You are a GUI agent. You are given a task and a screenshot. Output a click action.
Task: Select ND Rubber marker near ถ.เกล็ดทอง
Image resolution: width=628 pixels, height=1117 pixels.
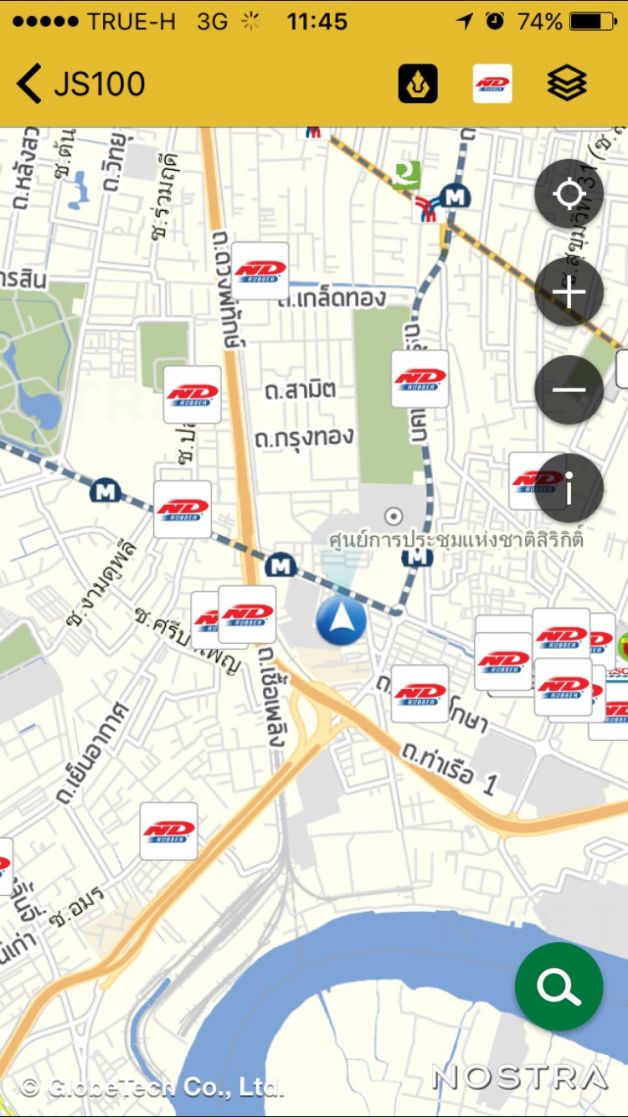(x=260, y=271)
